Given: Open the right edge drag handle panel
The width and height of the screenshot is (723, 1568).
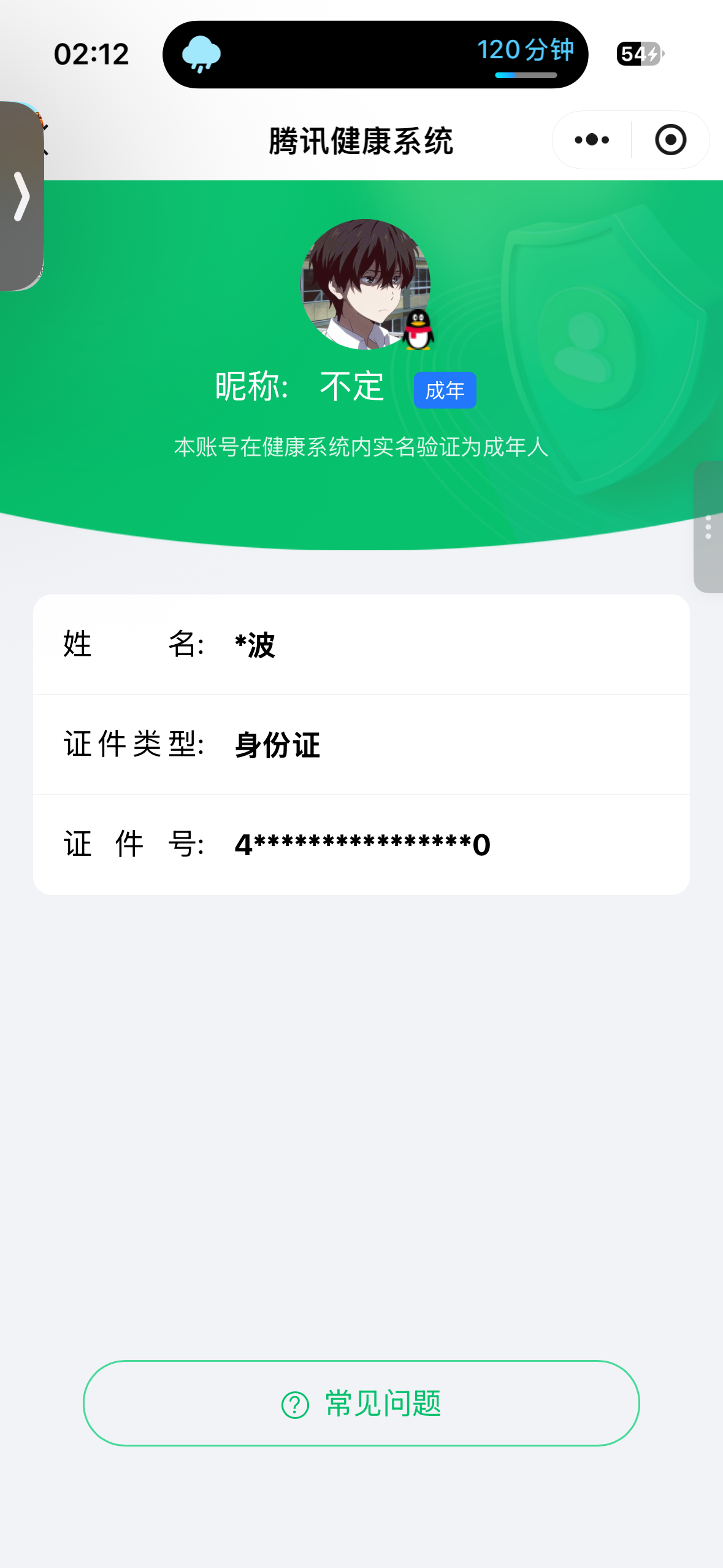Looking at the screenshot, I should [x=706, y=526].
